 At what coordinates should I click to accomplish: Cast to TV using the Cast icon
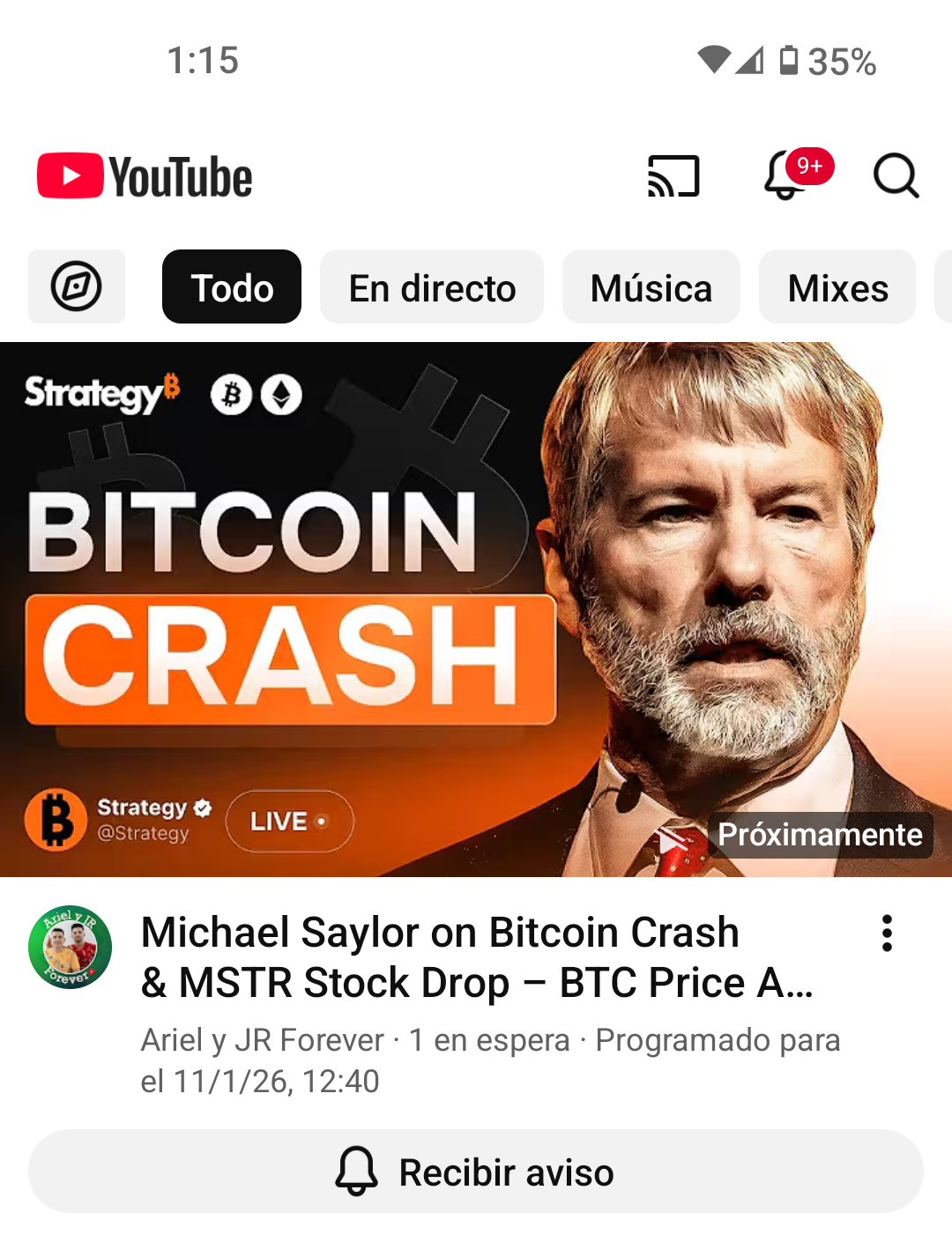point(674,176)
